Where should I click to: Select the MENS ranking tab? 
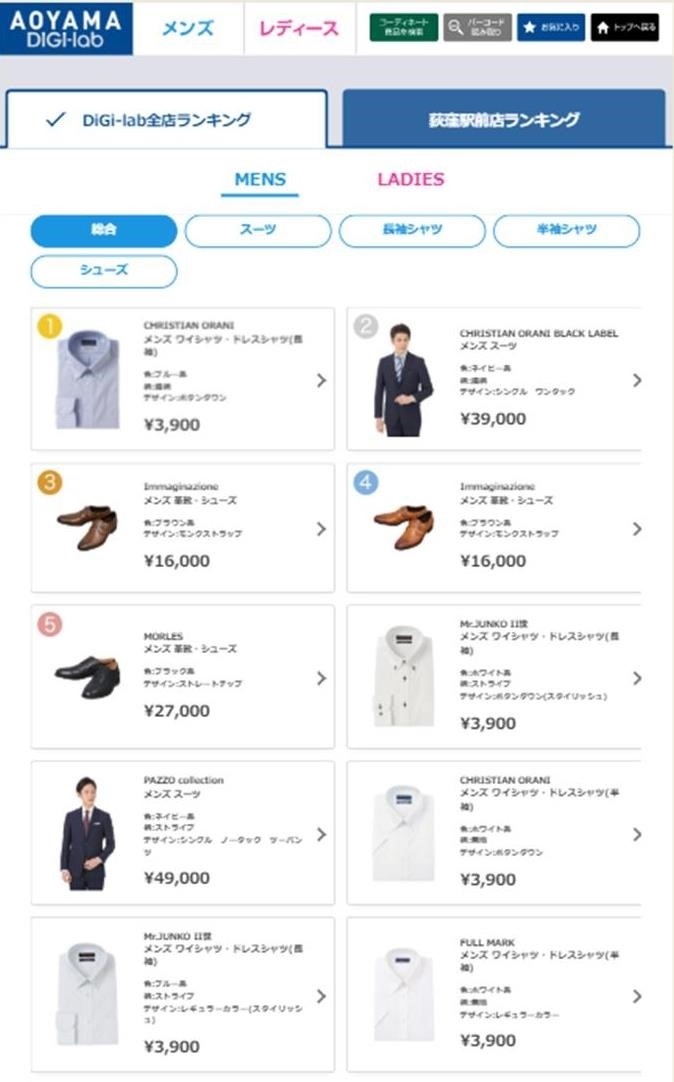tap(260, 180)
